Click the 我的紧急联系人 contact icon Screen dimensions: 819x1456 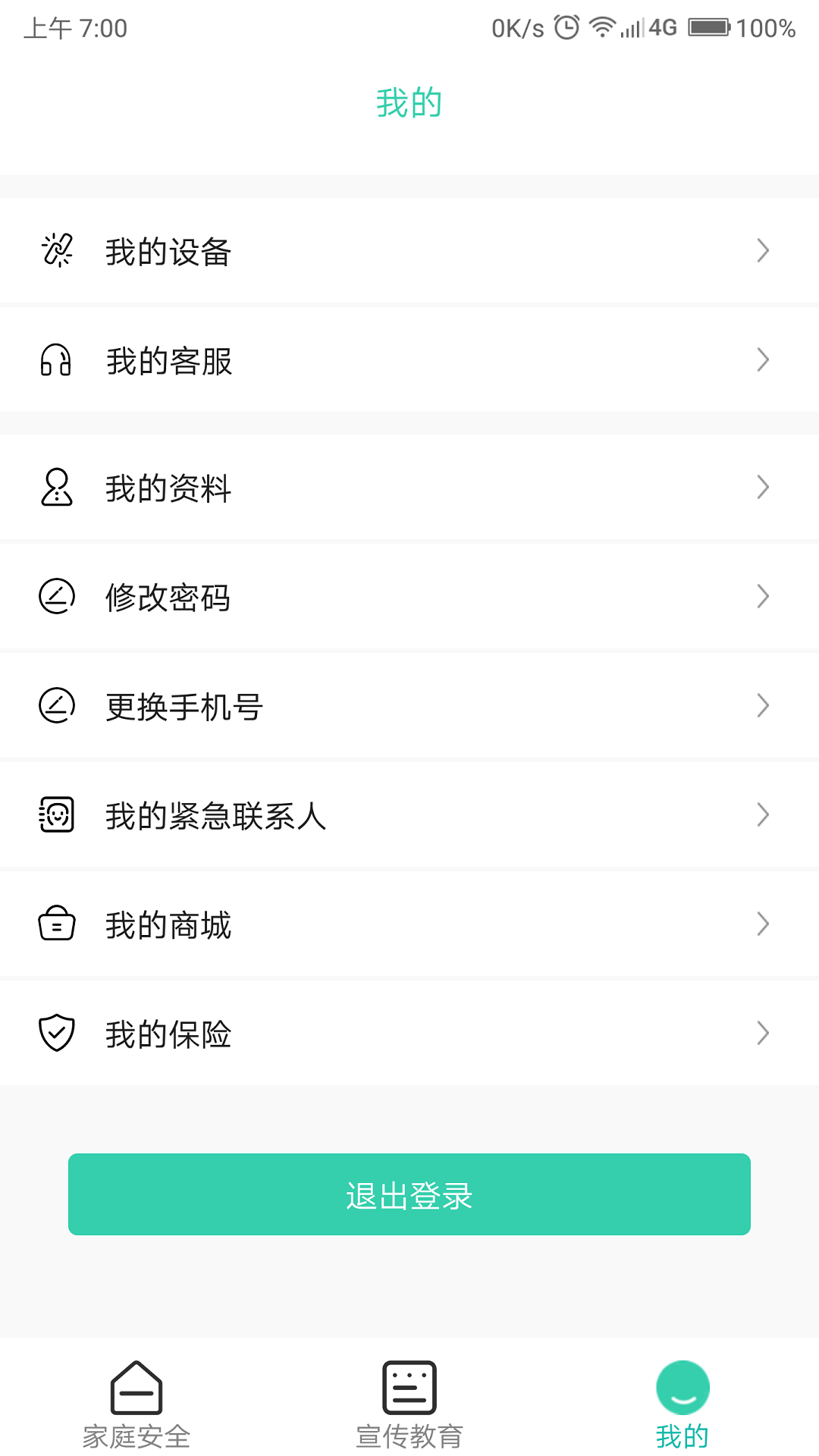coord(57,814)
